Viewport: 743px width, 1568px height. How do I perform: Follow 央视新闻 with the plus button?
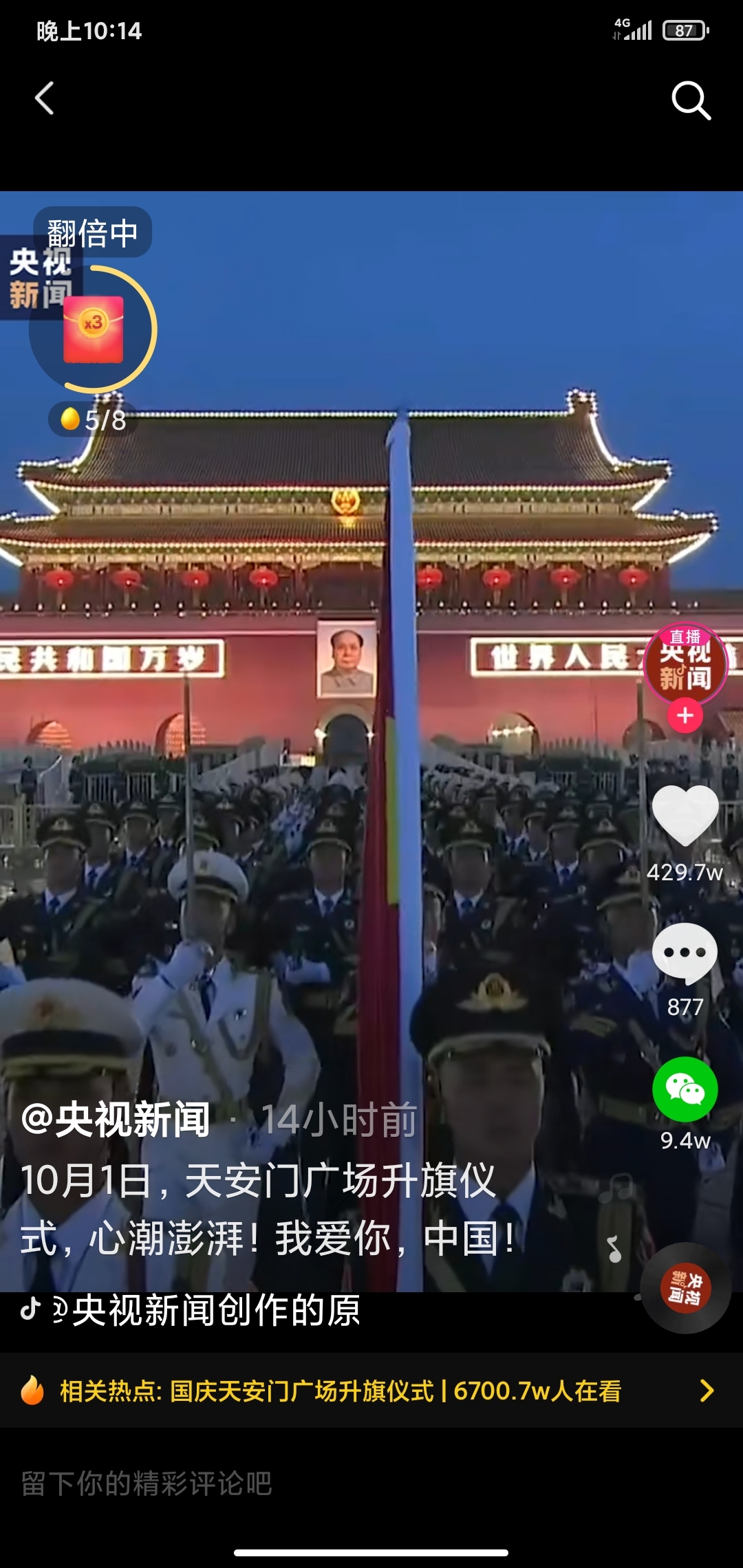coord(685,716)
